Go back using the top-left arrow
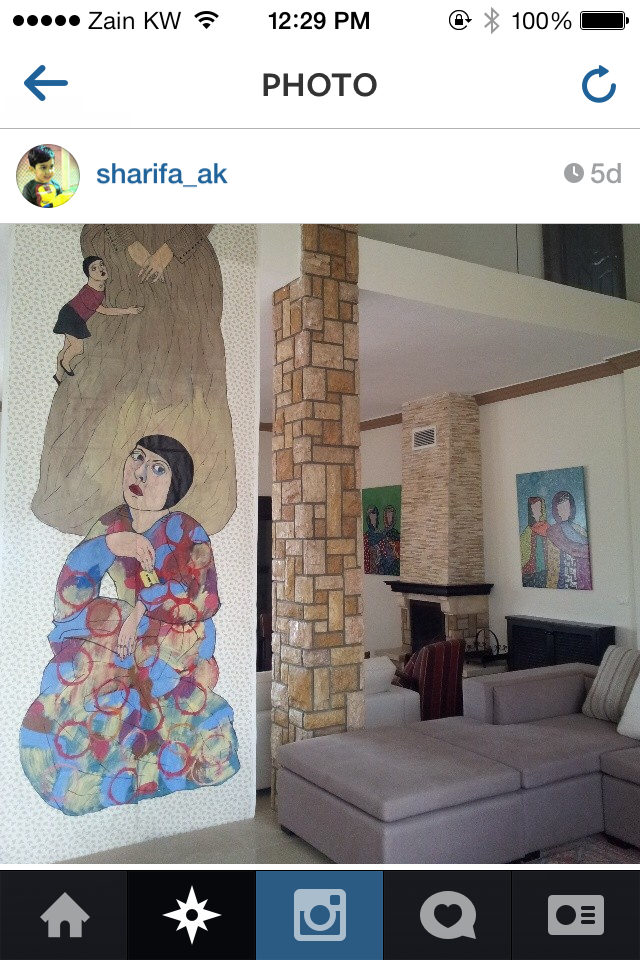The height and width of the screenshot is (960, 640). coord(45,84)
